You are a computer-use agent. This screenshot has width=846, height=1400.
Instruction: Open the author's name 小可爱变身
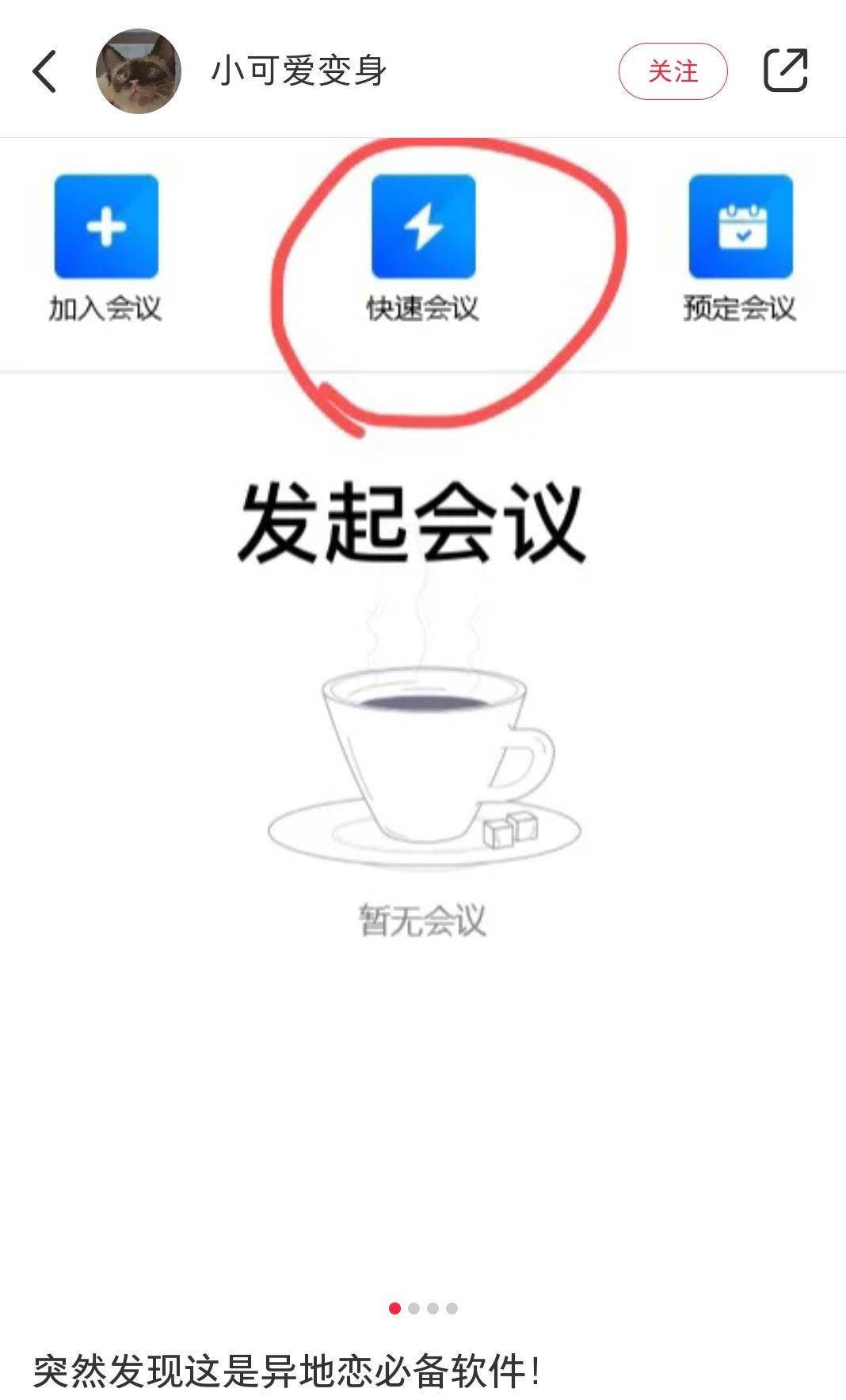[299, 71]
